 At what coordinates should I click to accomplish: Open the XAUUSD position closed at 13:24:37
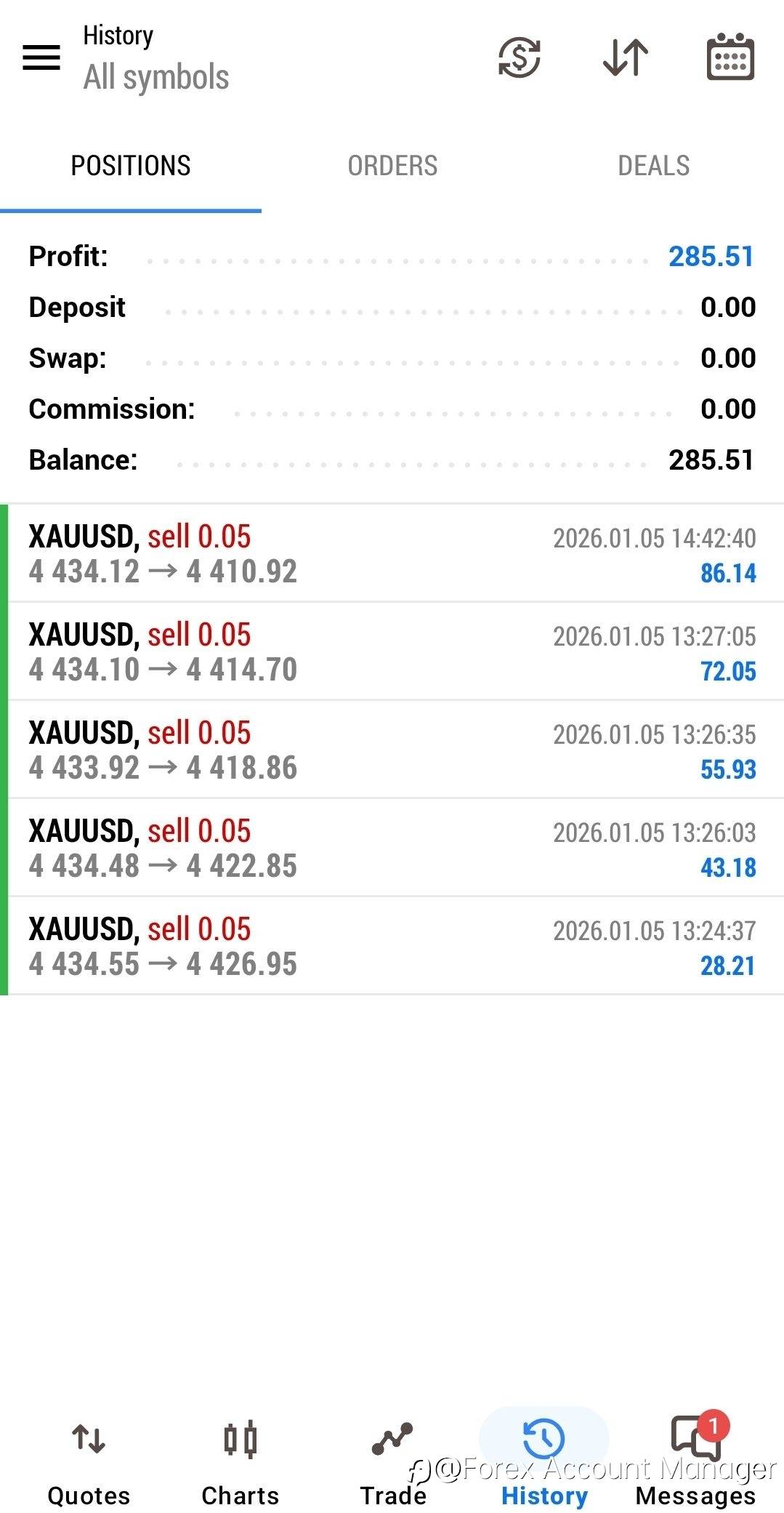tap(392, 947)
